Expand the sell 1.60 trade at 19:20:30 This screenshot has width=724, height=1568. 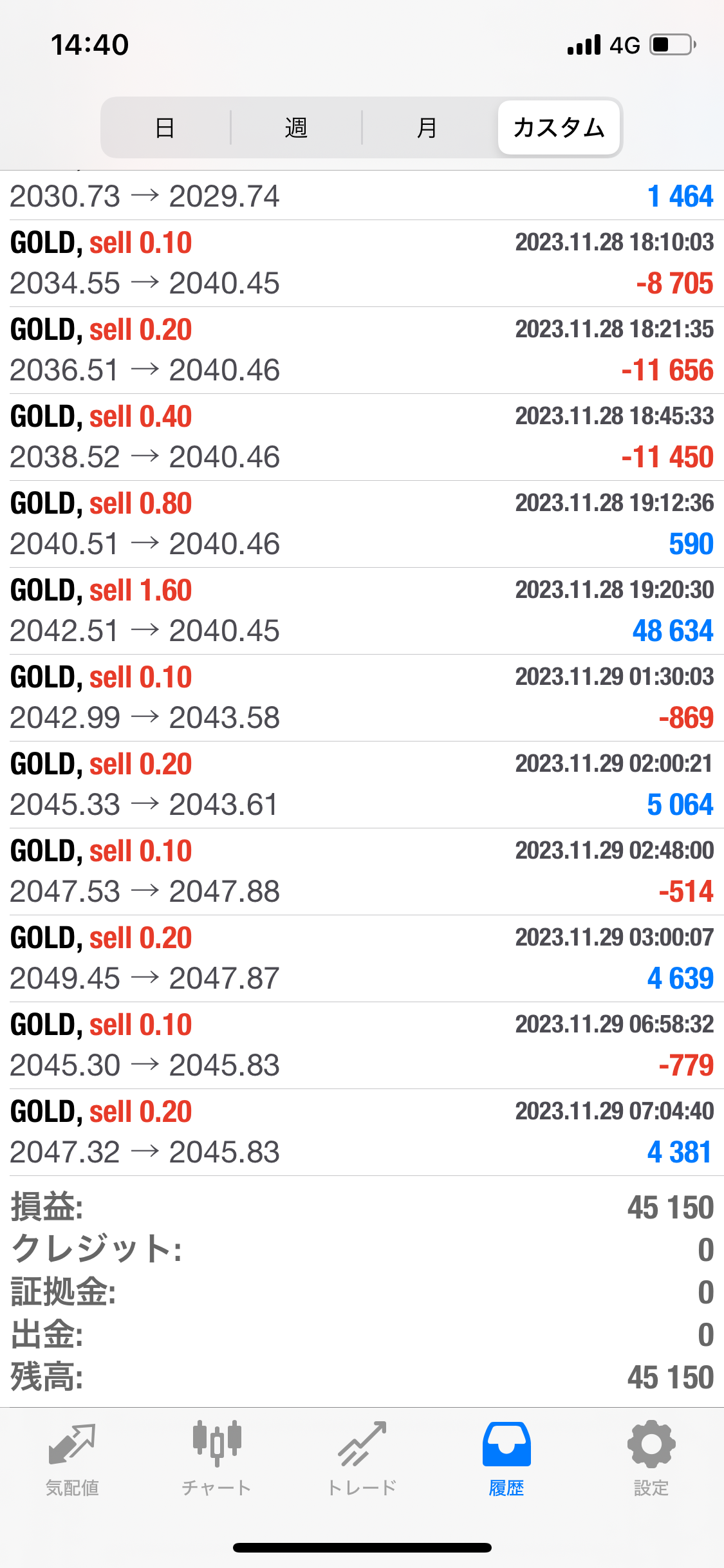click(x=362, y=611)
